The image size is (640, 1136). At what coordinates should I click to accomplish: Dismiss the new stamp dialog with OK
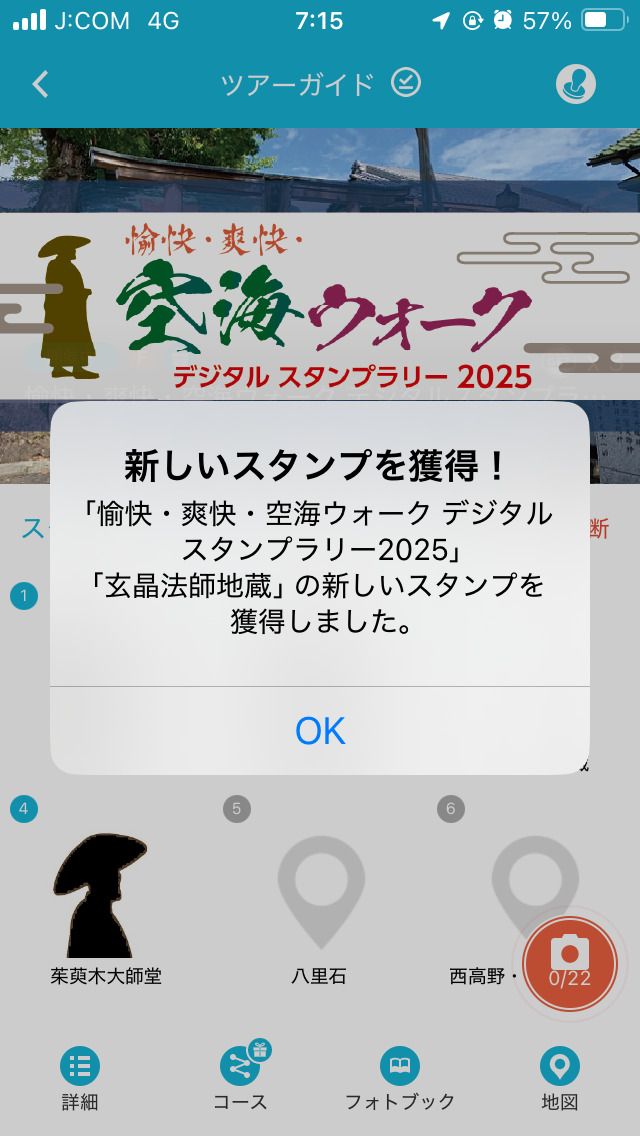(x=320, y=731)
